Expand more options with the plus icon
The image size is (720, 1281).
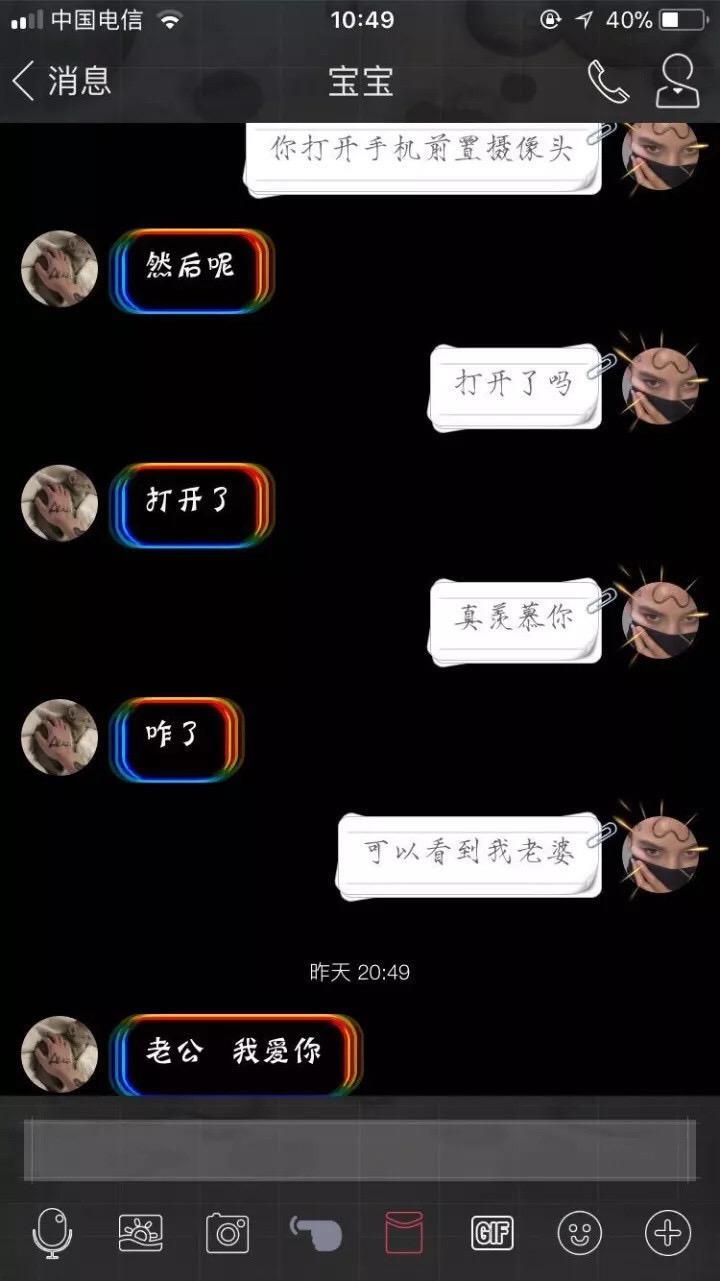point(667,1232)
